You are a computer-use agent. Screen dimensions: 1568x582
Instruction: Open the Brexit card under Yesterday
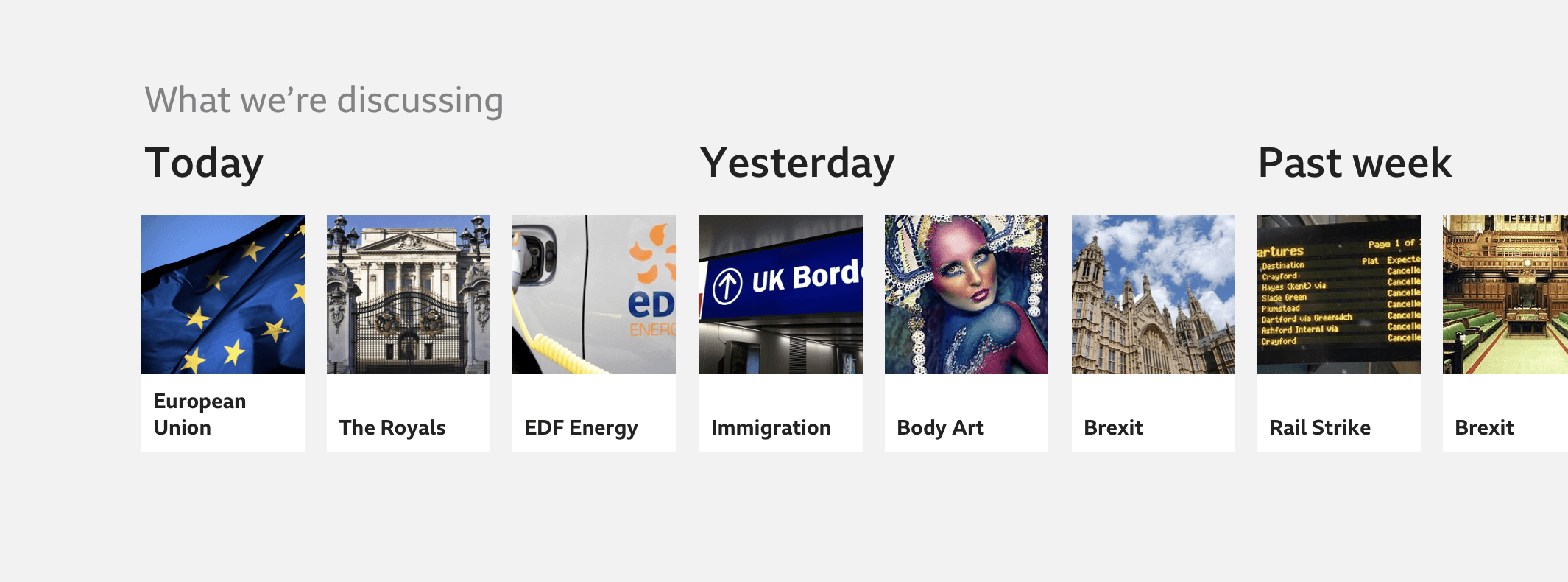[x=1153, y=333]
